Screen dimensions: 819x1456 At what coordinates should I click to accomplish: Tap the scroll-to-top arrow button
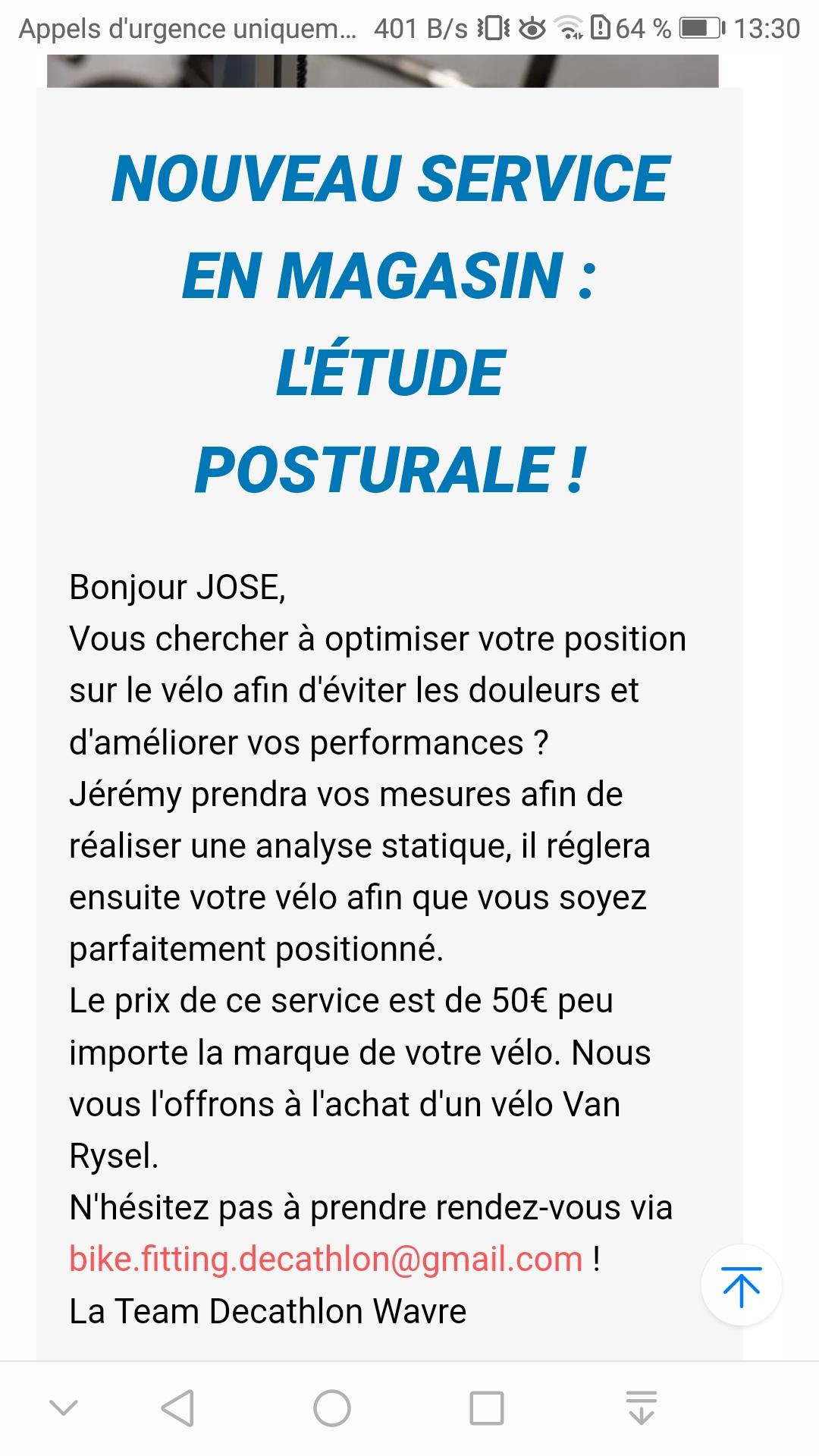(741, 1285)
